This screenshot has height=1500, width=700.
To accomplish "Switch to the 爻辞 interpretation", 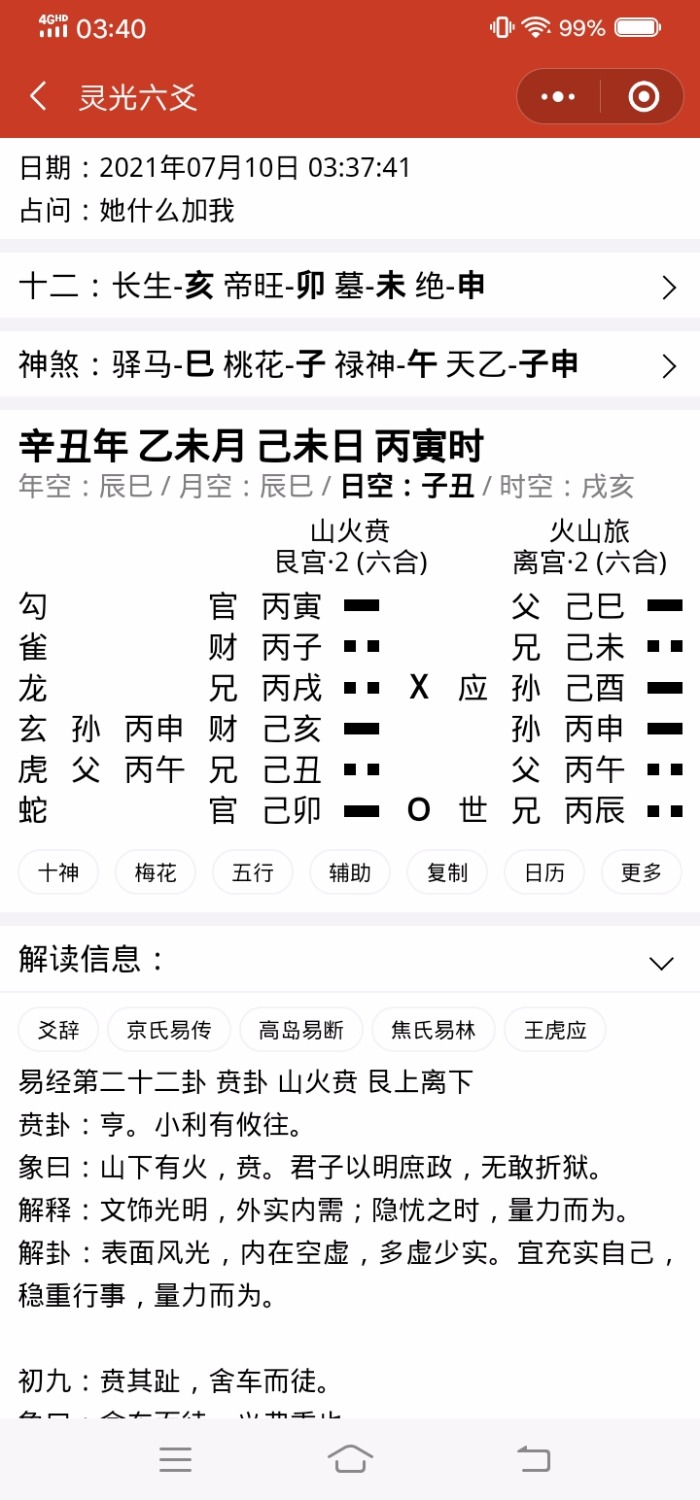I will point(59,1030).
